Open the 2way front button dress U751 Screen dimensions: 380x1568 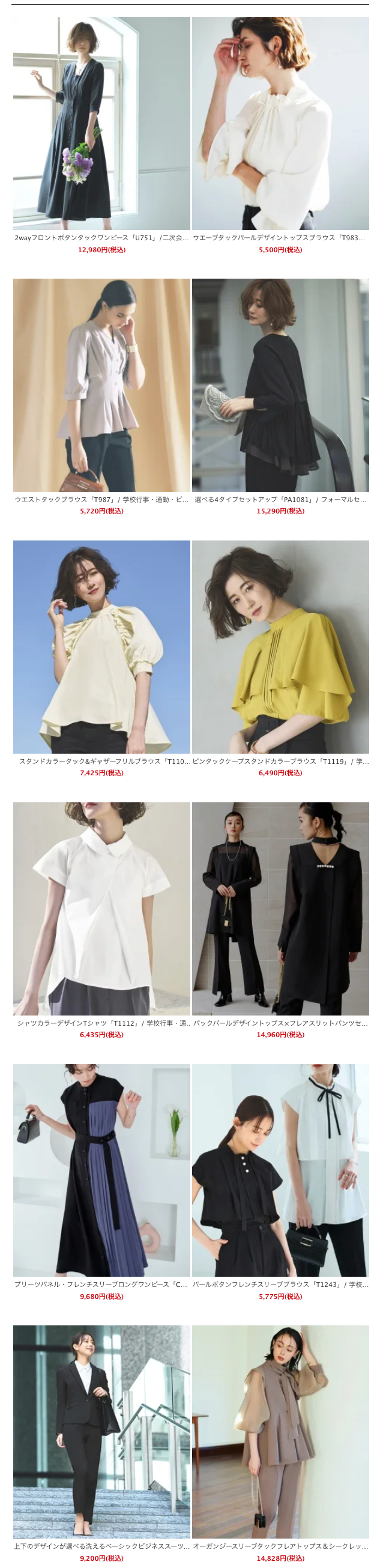(x=101, y=123)
